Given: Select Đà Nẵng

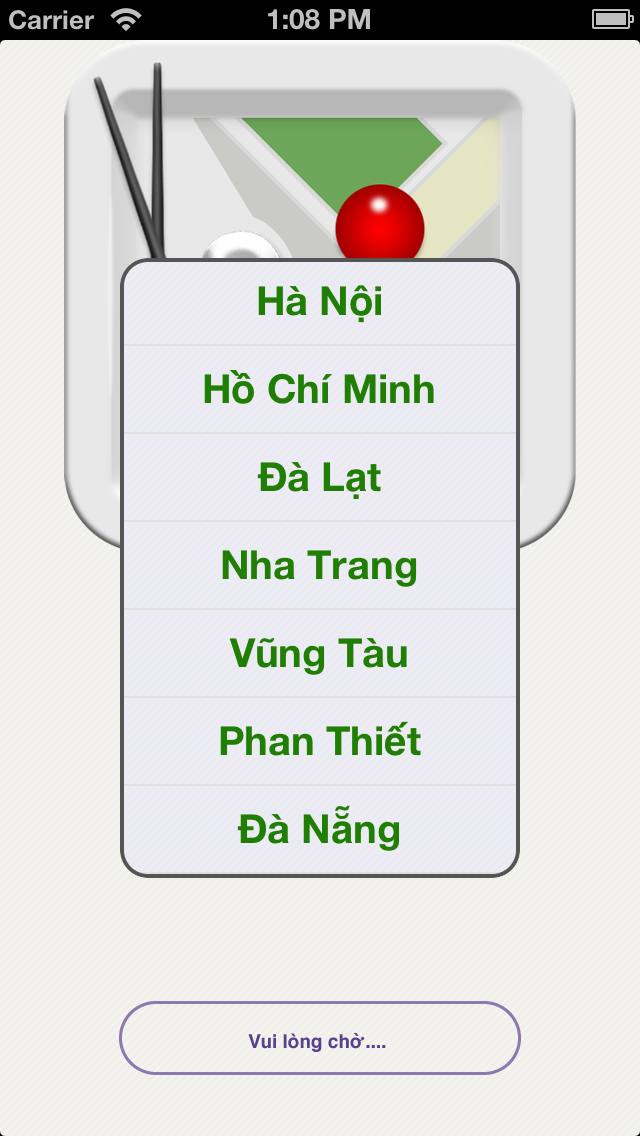Looking at the screenshot, I should (320, 830).
